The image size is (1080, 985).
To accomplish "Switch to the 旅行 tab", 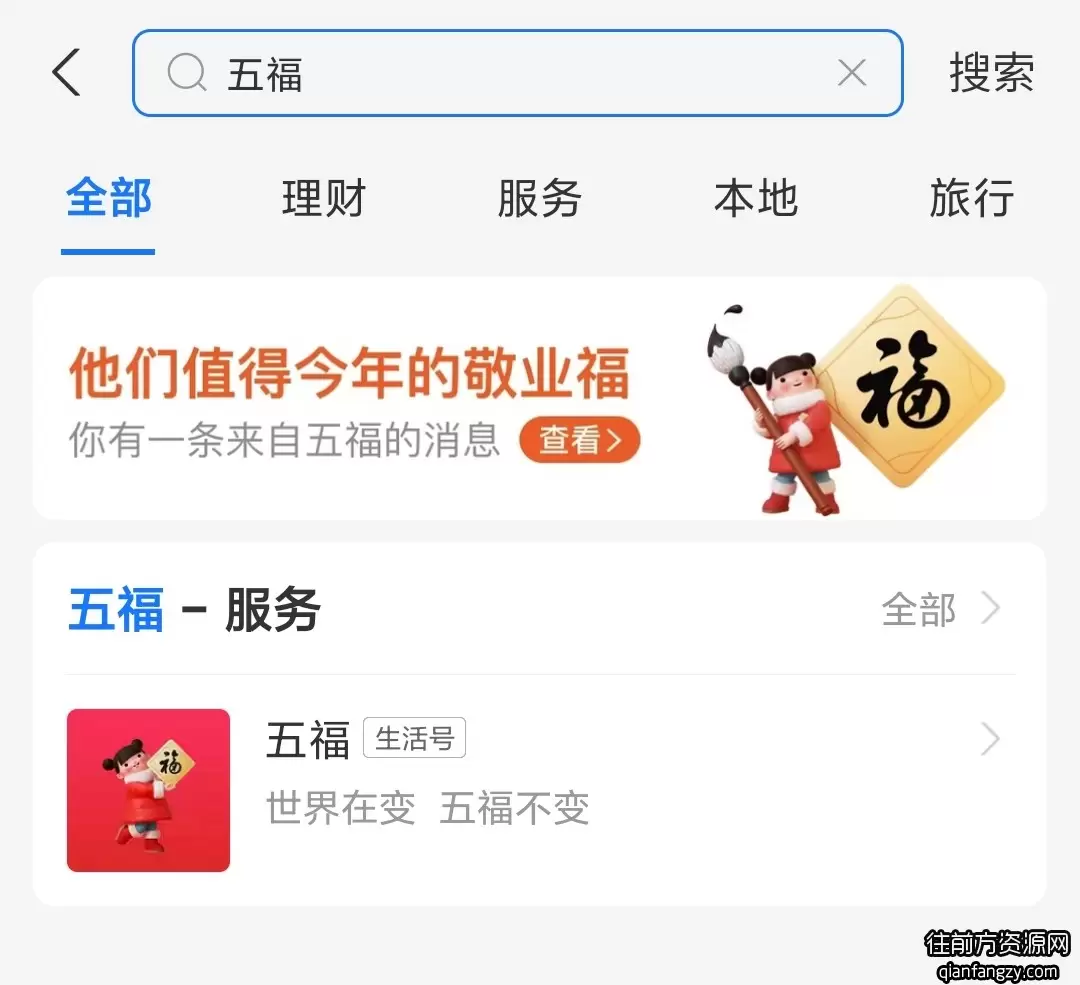I will [971, 199].
